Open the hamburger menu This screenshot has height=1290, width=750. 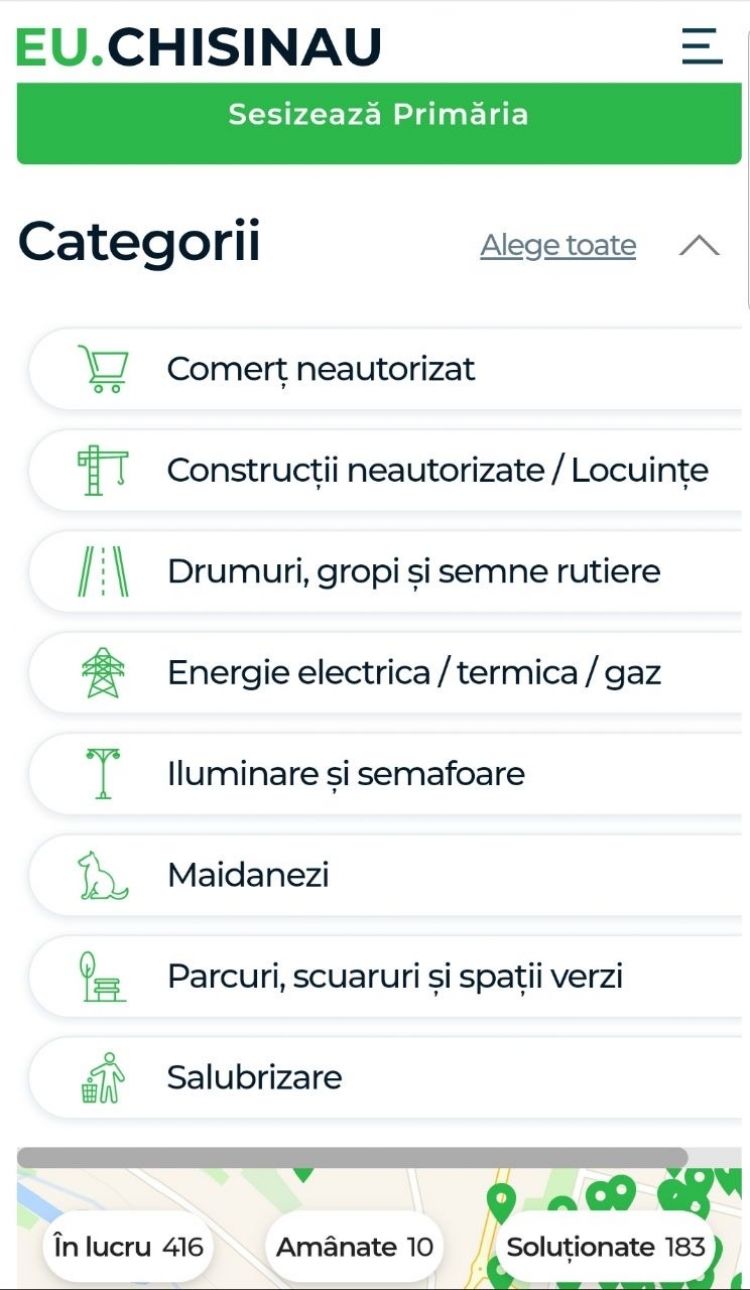(702, 46)
